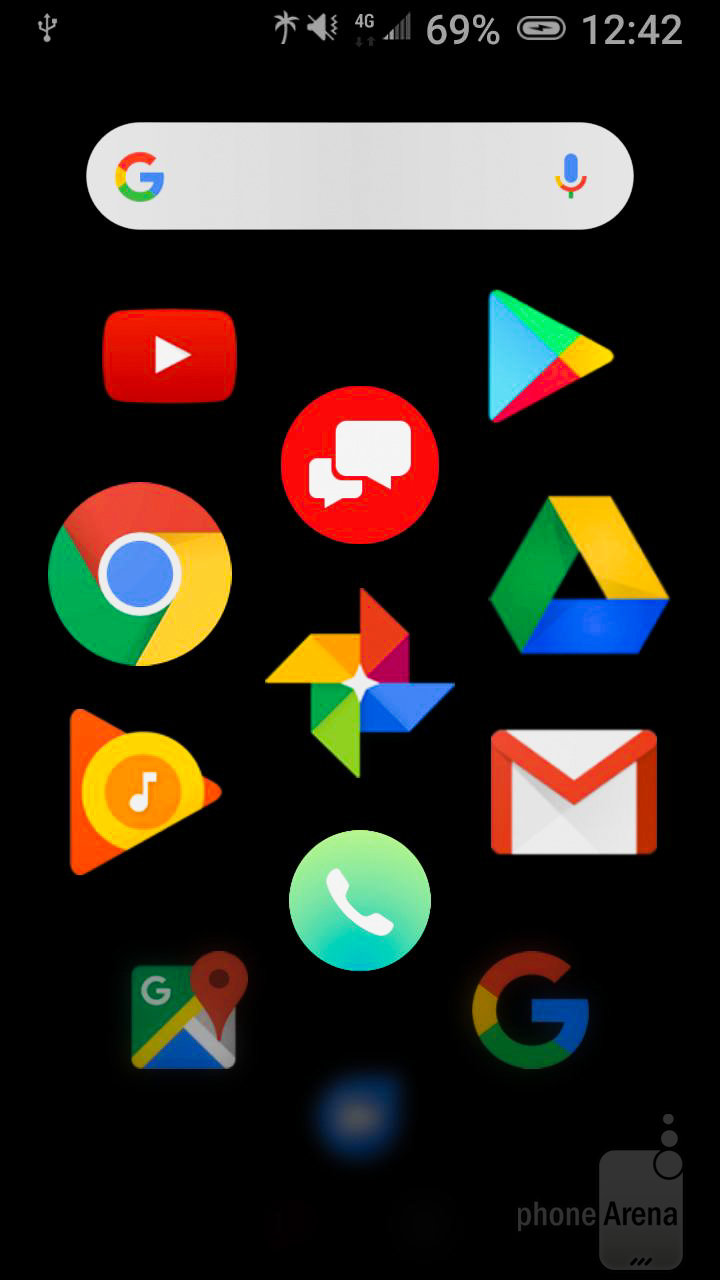Open the Gmail app
Screen dimensions: 720x1280
574,792
